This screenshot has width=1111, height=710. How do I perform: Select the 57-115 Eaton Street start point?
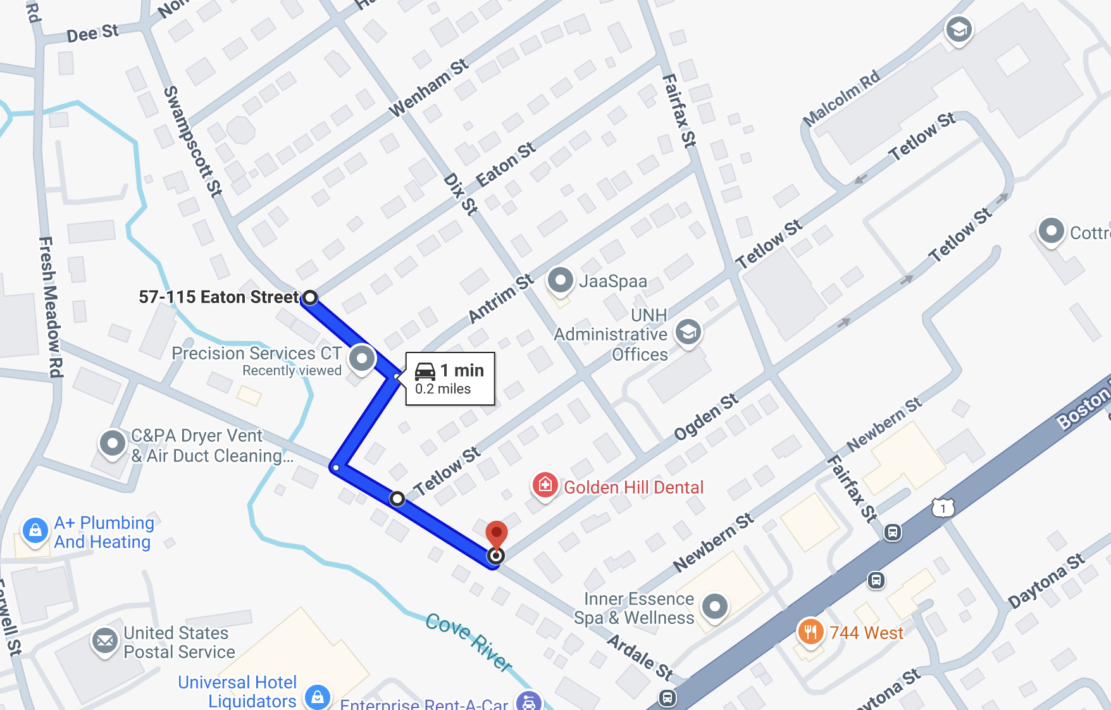pyautogui.click(x=310, y=297)
